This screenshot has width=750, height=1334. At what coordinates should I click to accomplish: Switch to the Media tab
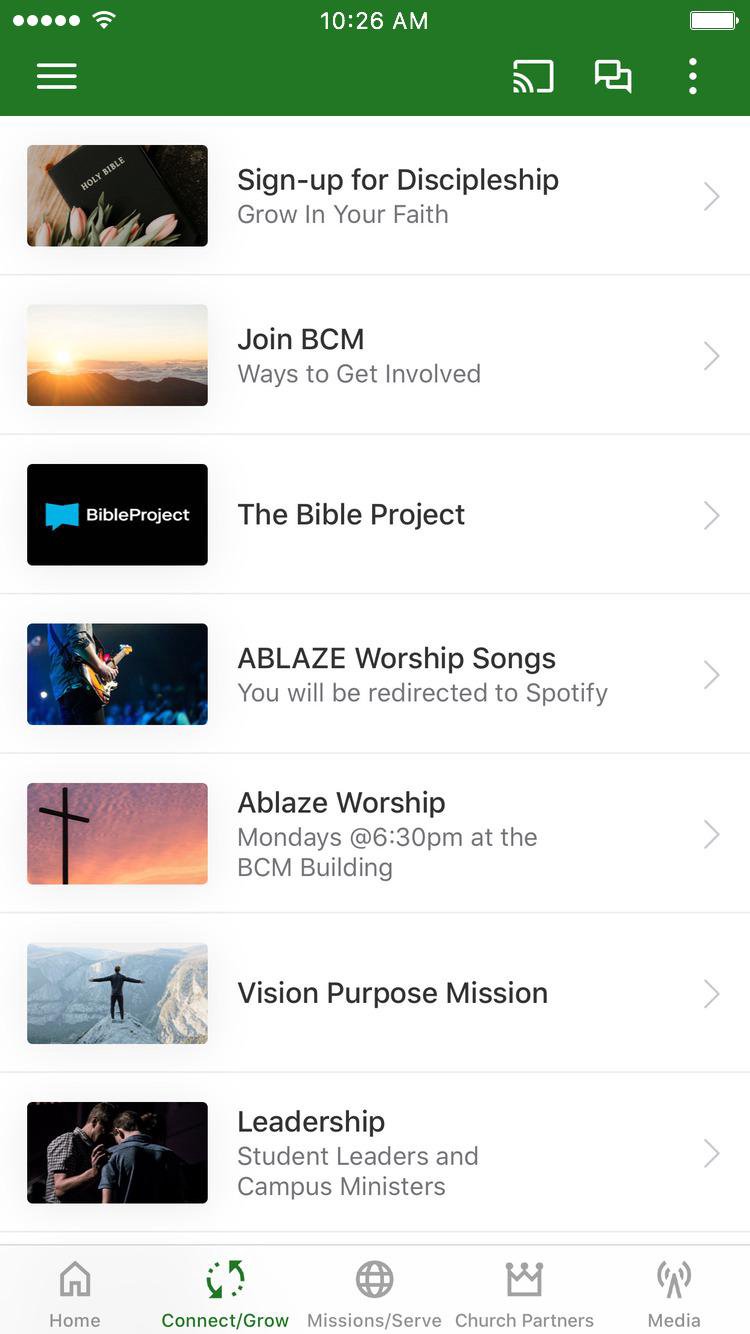pos(674,1292)
